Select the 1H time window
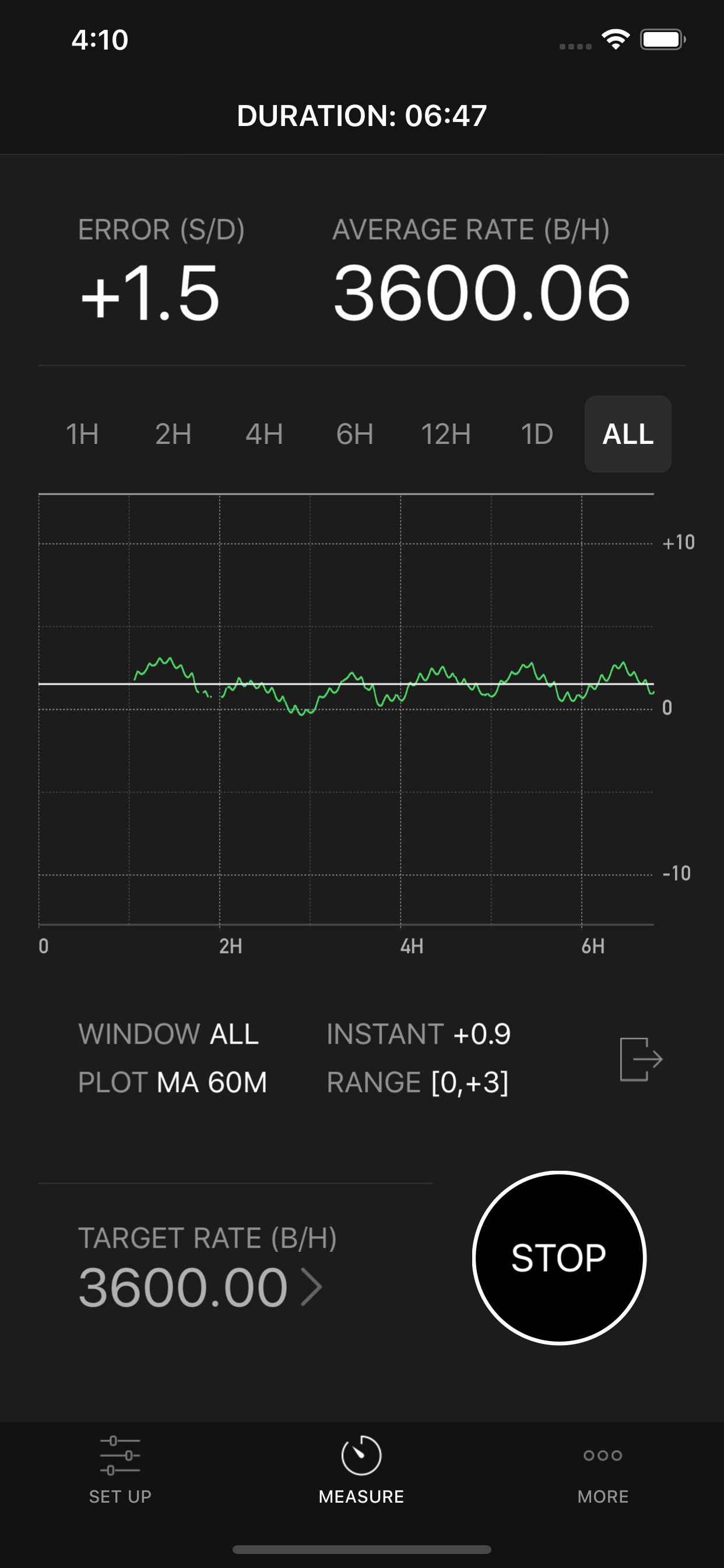The width and height of the screenshot is (724, 1568). click(x=83, y=434)
